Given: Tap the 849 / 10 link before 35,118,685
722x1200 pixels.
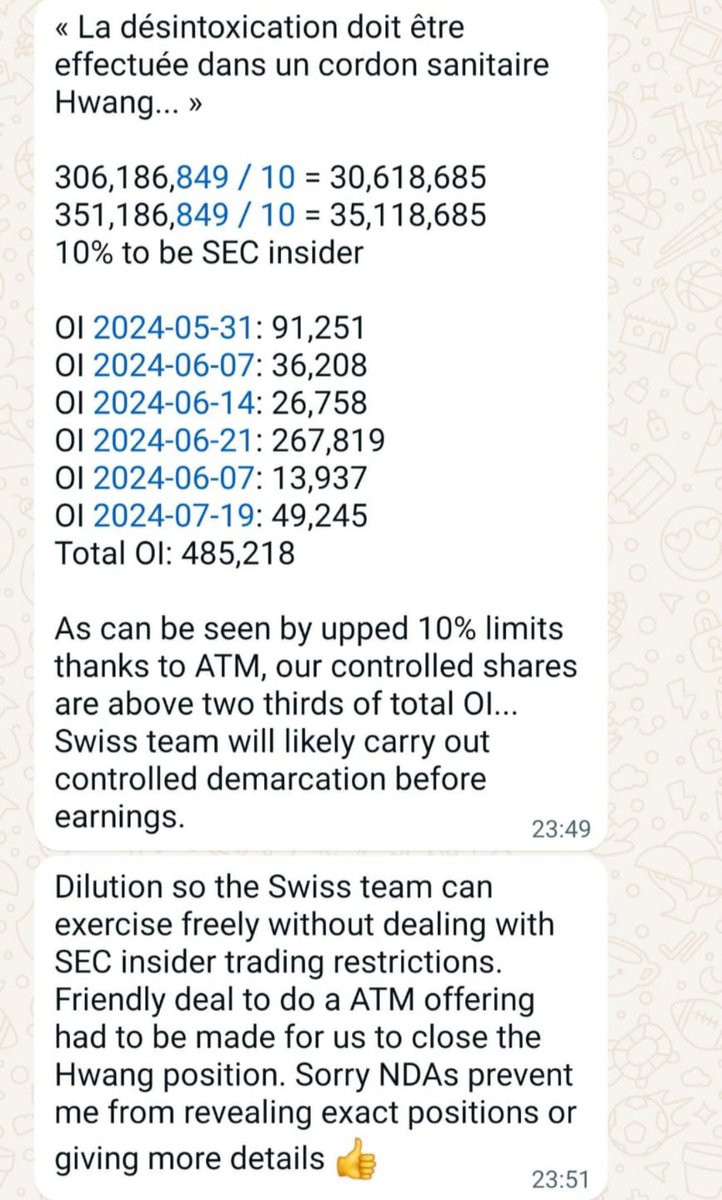Looking at the screenshot, I should point(234,215).
